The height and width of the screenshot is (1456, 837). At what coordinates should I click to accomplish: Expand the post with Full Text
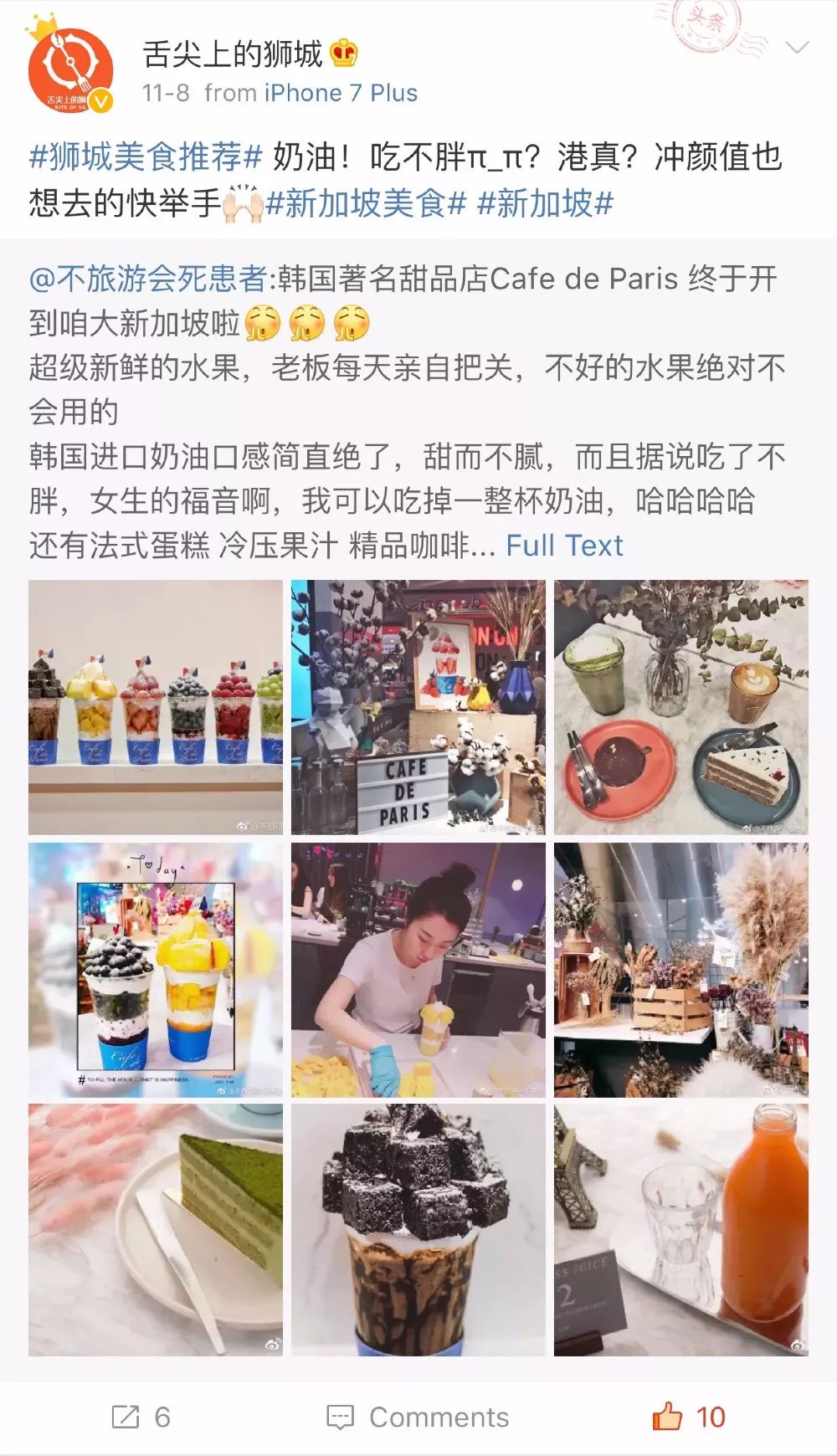564,546
